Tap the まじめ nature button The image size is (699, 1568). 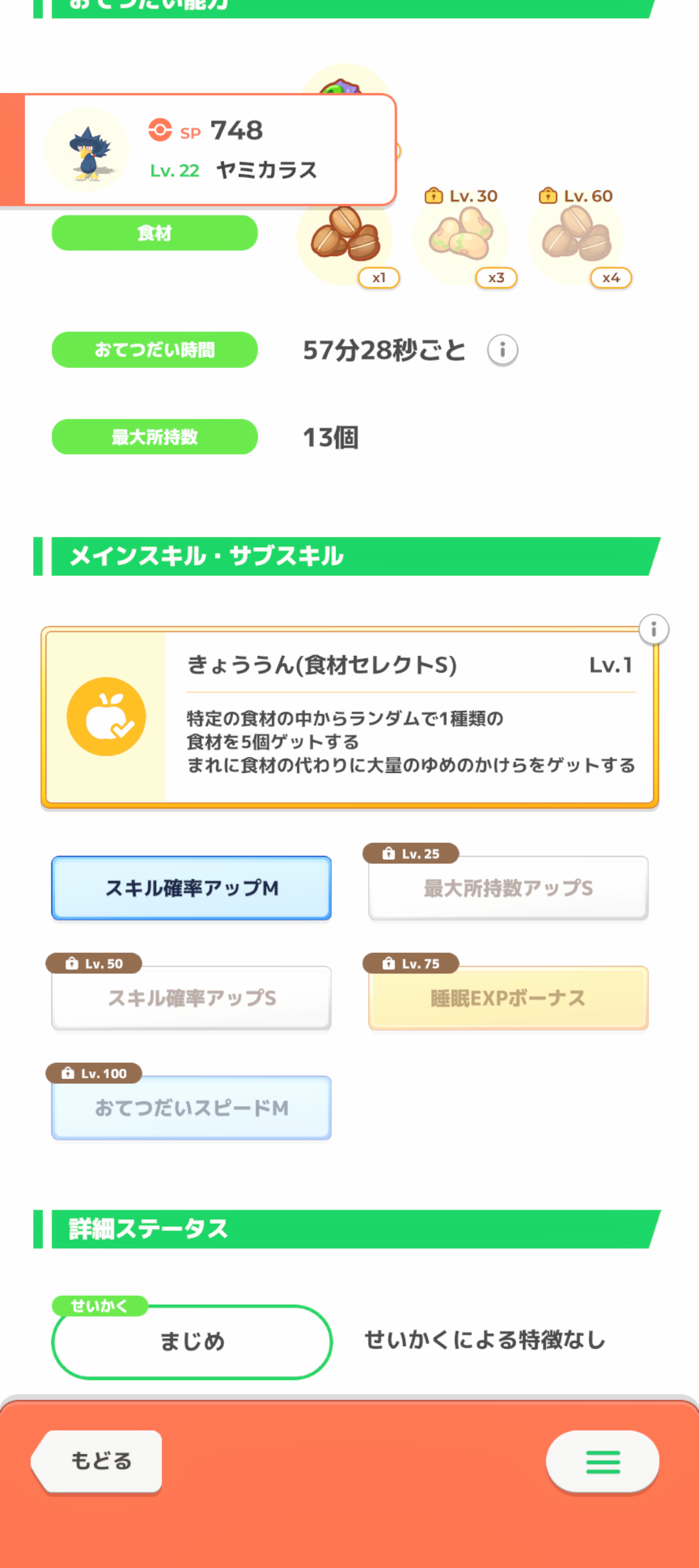click(x=192, y=1342)
